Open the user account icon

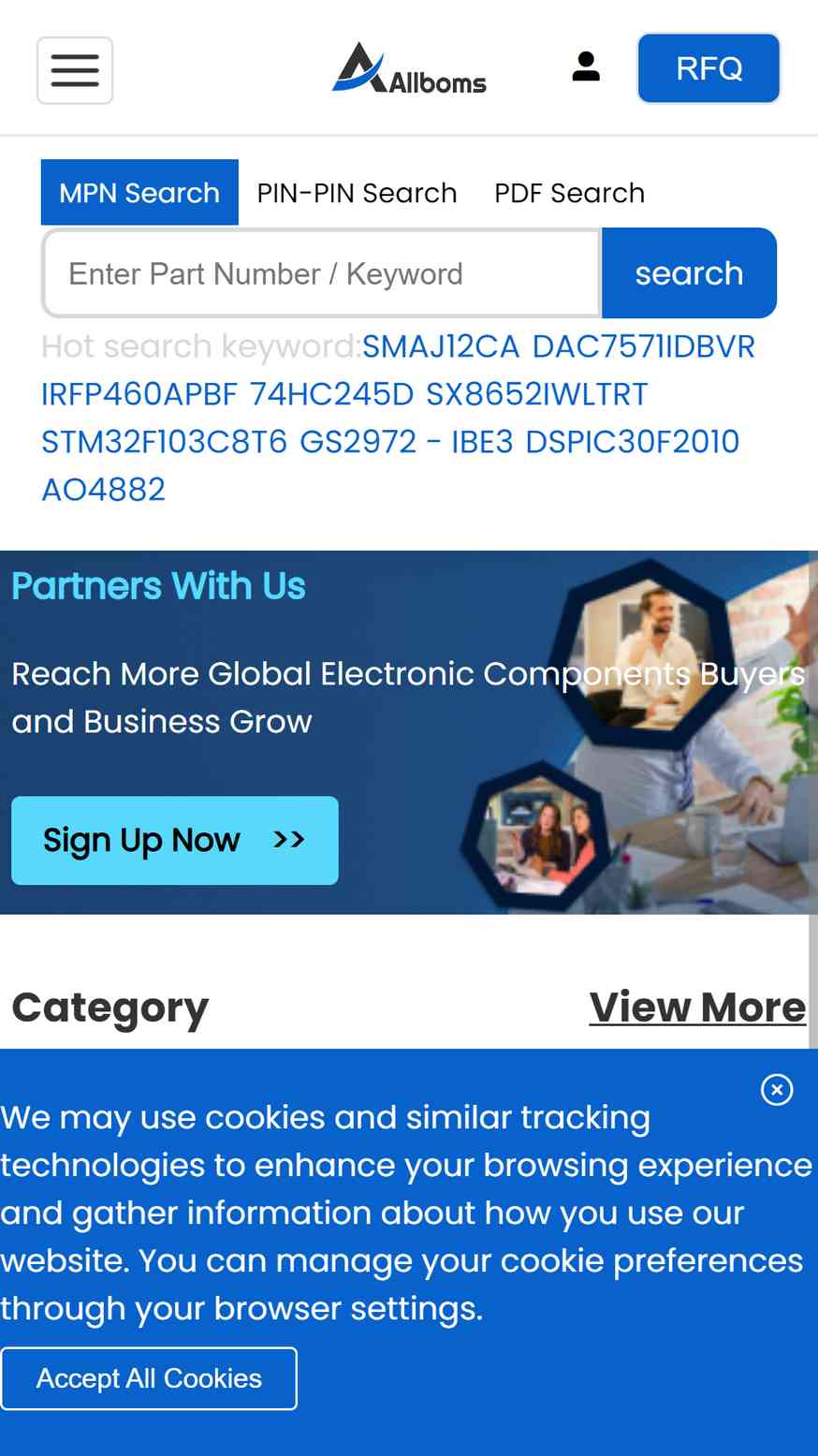[586, 67]
